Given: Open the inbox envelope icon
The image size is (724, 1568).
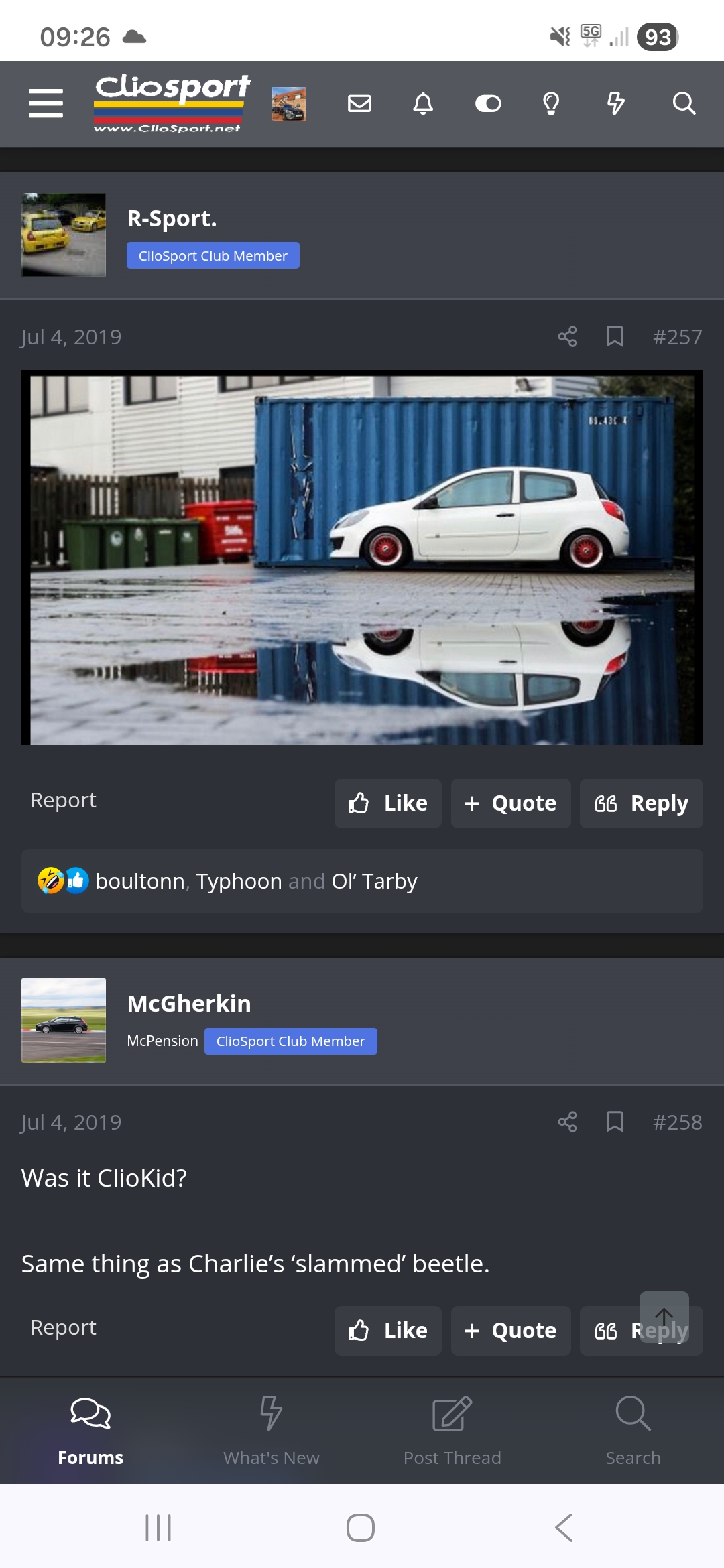Looking at the screenshot, I should (359, 103).
